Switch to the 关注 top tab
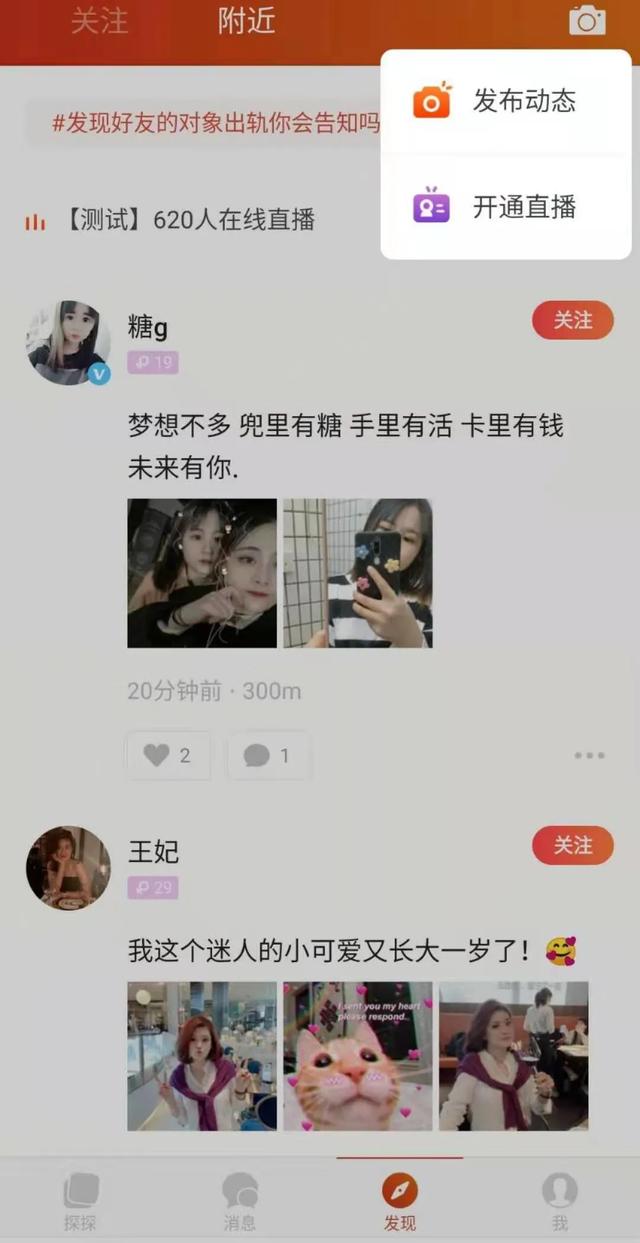The height and width of the screenshot is (1243, 640). pyautogui.click(x=99, y=22)
